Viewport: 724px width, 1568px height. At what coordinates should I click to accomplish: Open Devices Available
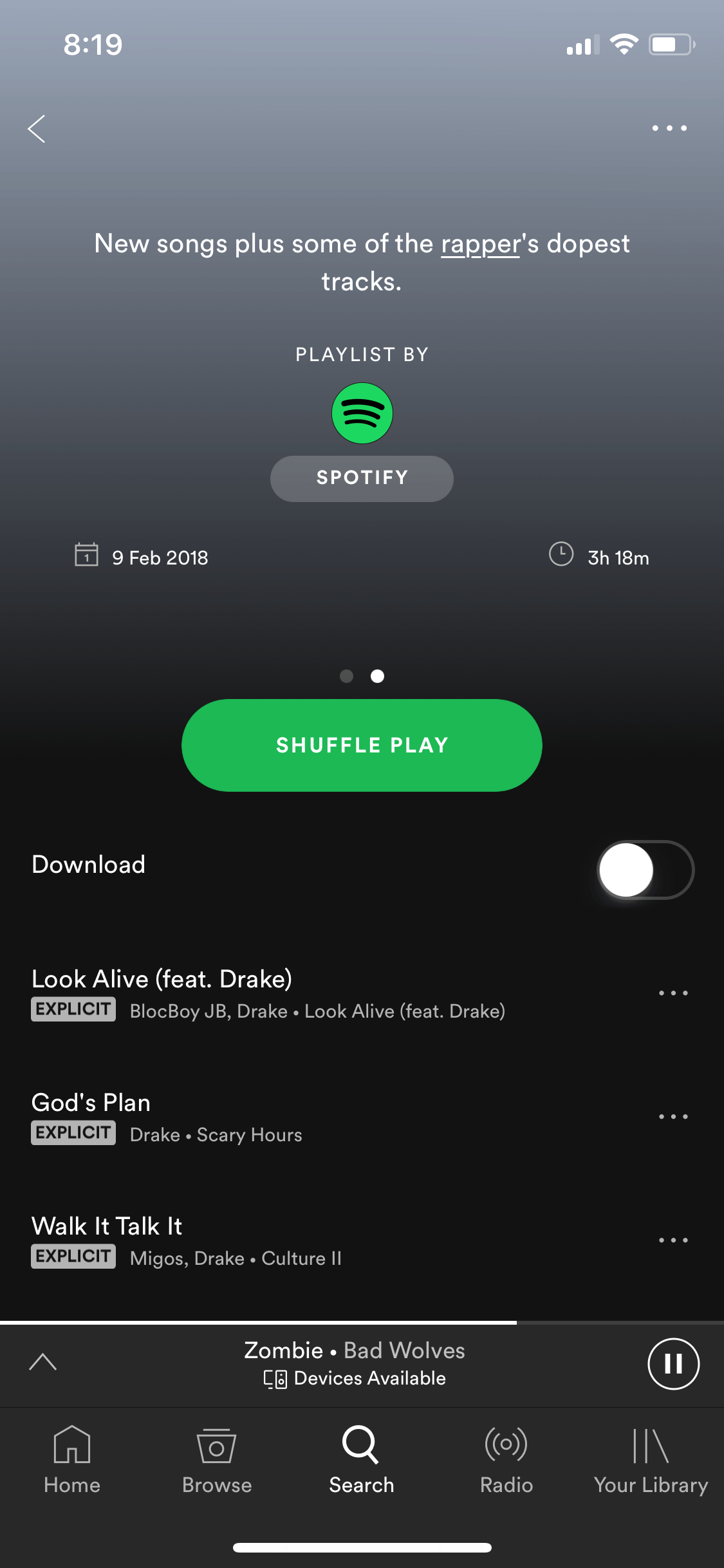point(355,1378)
